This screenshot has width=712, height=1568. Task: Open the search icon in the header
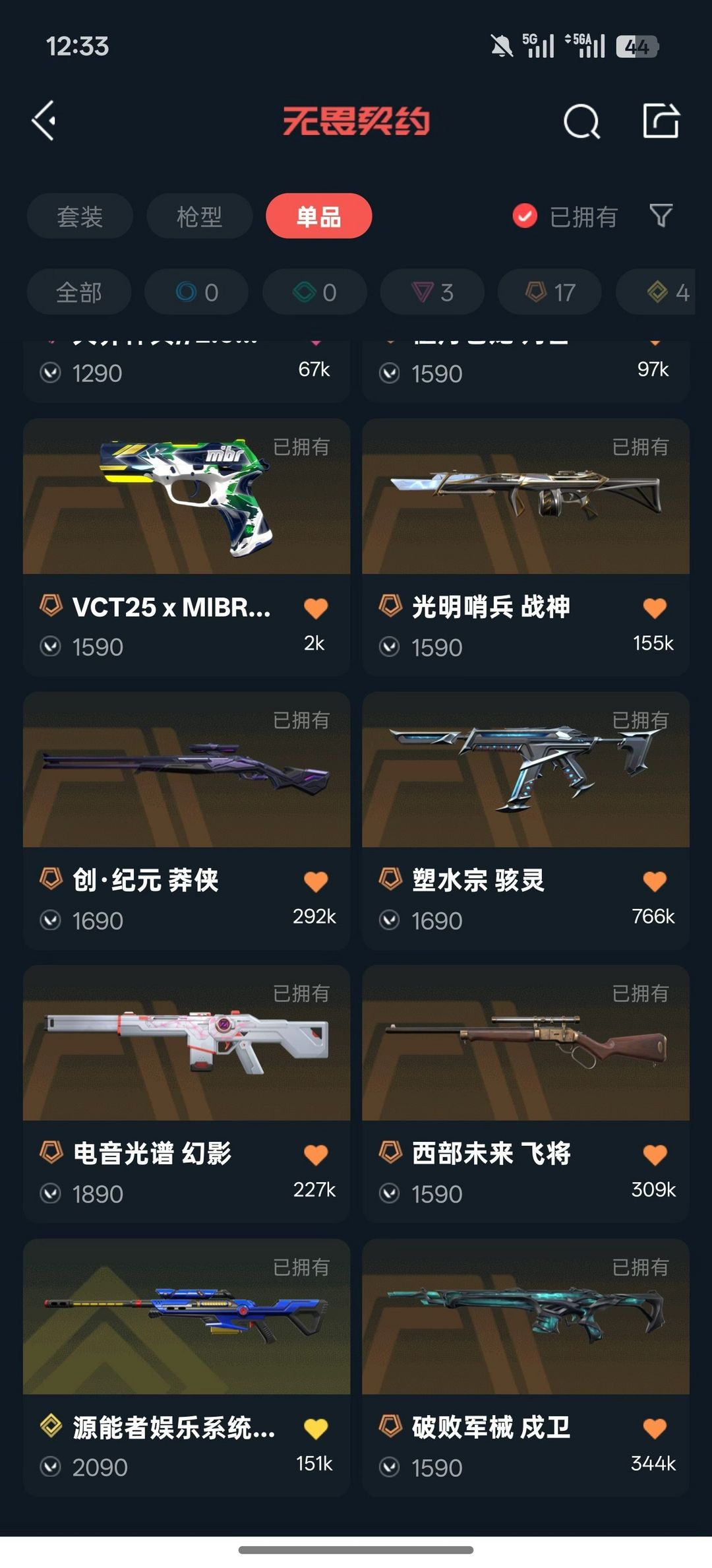coord(581,121)
